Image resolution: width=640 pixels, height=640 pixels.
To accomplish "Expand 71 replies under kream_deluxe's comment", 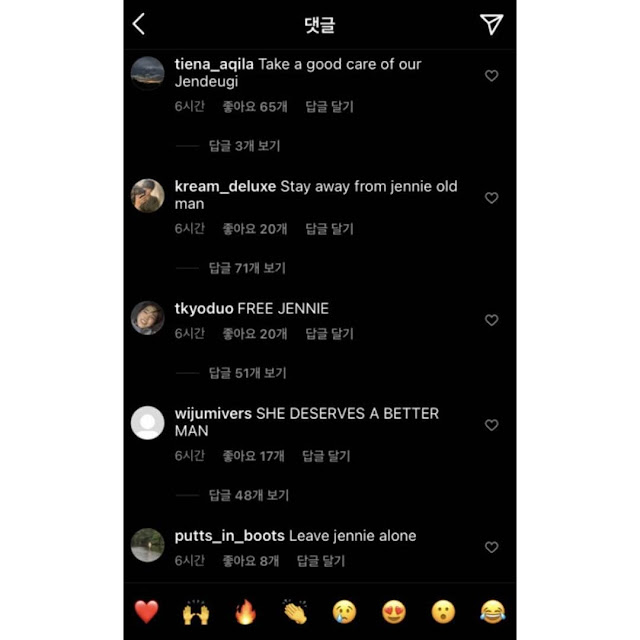I will pyautogui.click(x=247, y=268).
